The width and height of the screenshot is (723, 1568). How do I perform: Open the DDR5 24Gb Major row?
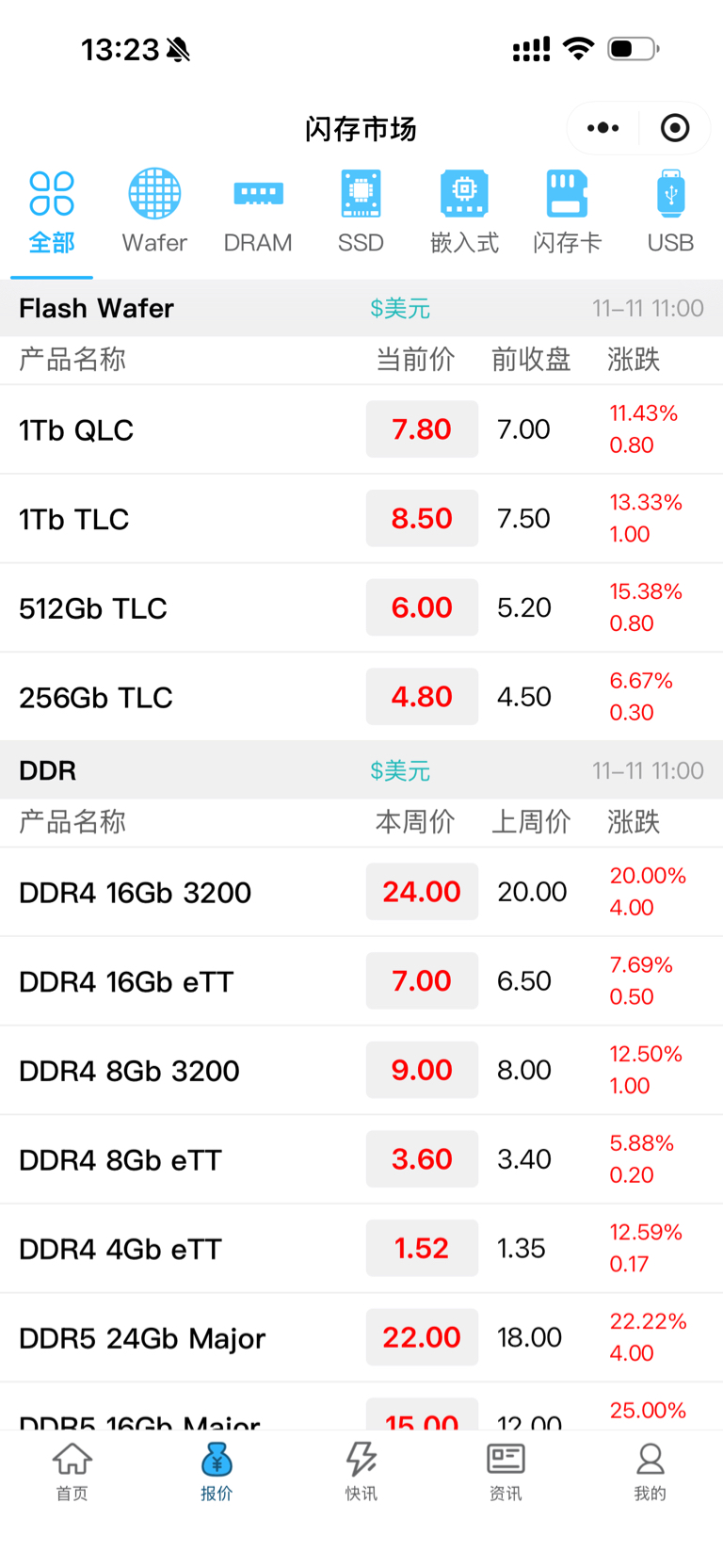tap(188, 1338)
